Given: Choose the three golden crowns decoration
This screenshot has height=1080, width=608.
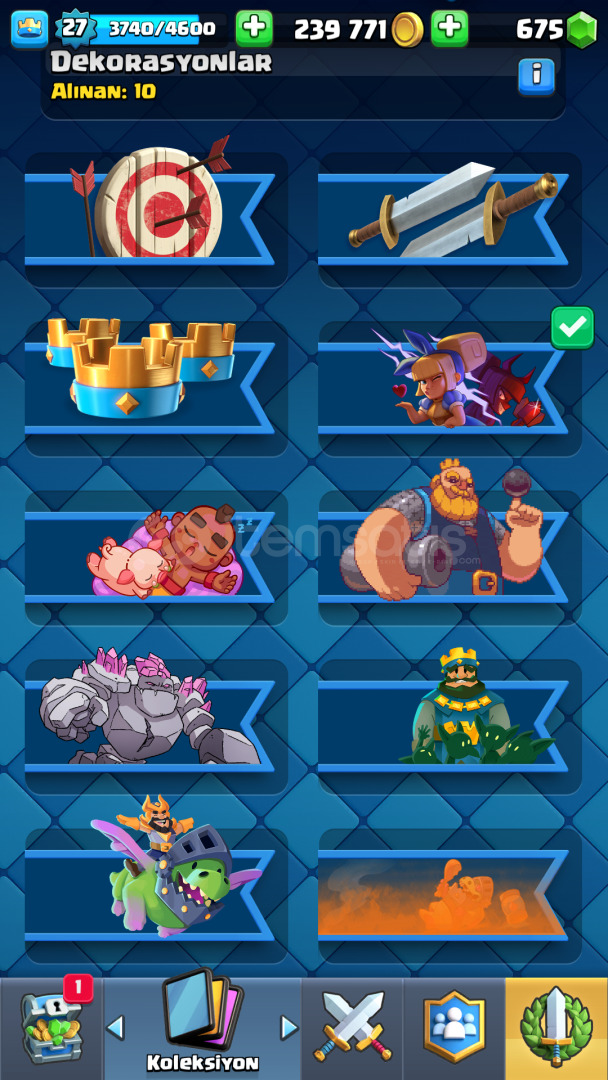Looking at the screenshot, I should pyautogui.click(x=156, y=388).
